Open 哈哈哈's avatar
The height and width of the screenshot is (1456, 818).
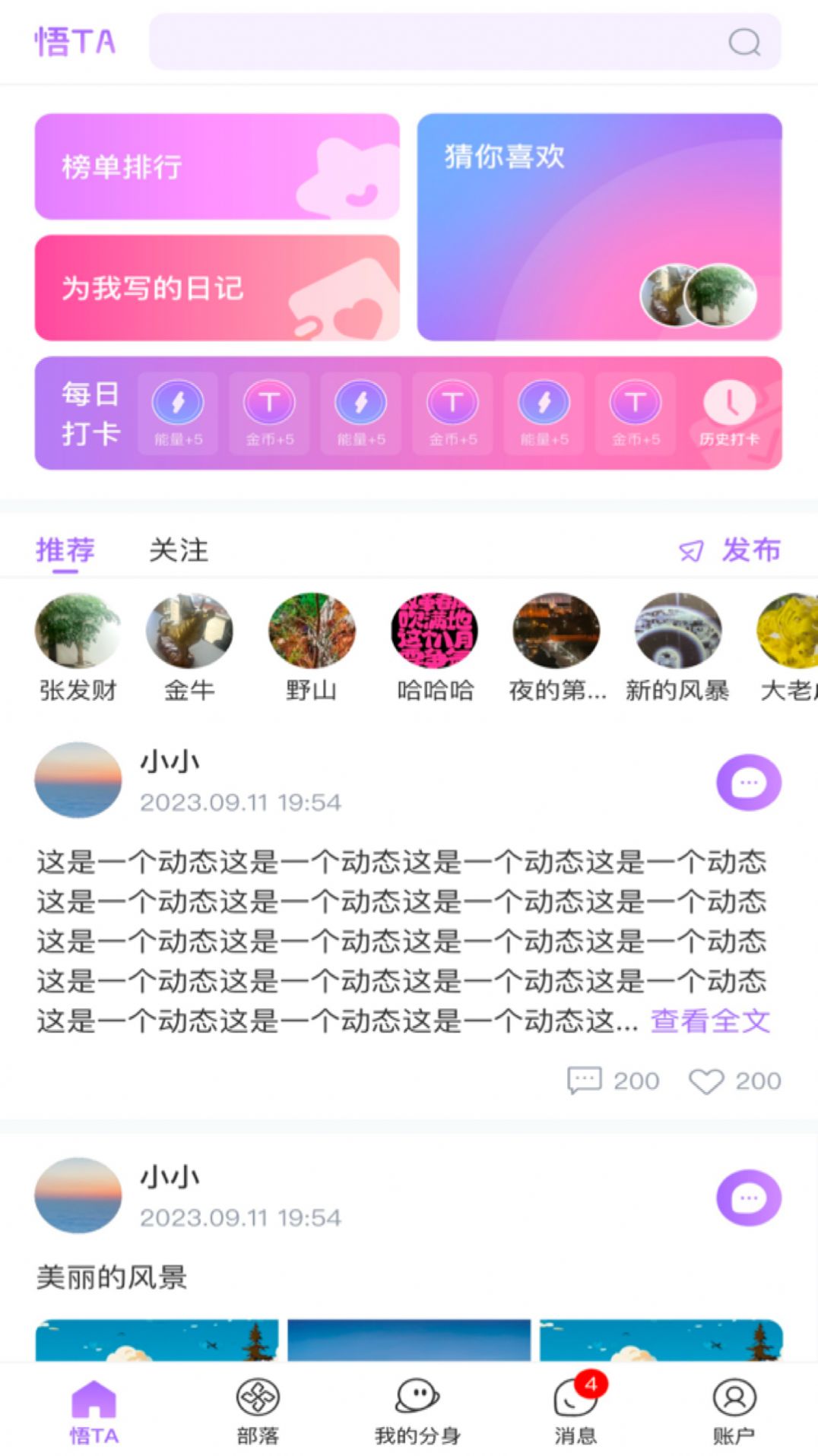(434, 631)
